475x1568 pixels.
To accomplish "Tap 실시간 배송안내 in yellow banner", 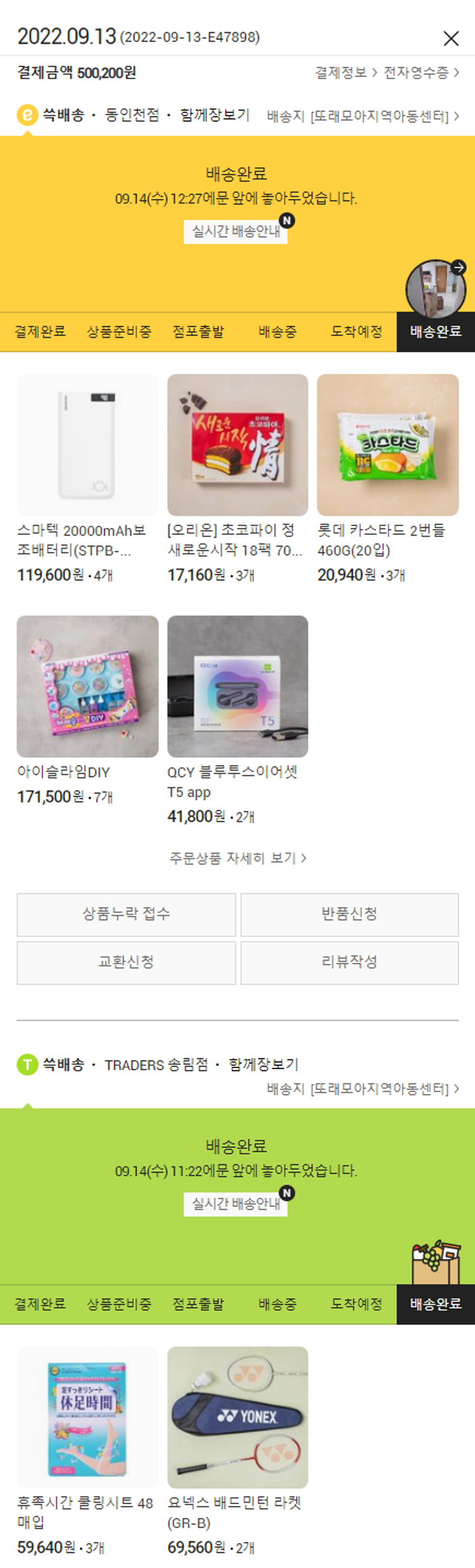I will [x=236, y=231].
